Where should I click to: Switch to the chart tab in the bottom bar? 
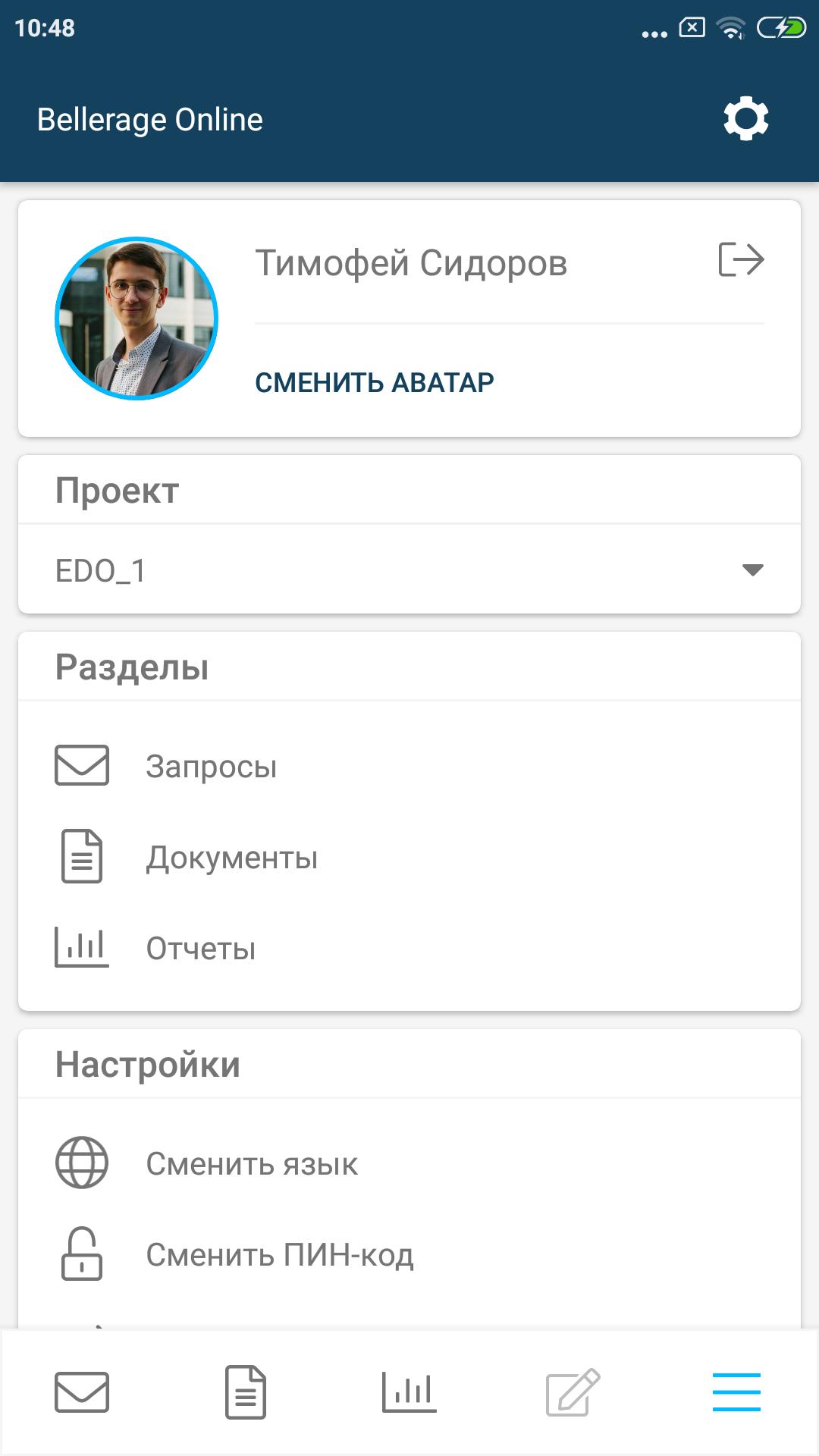point(409,1392)
